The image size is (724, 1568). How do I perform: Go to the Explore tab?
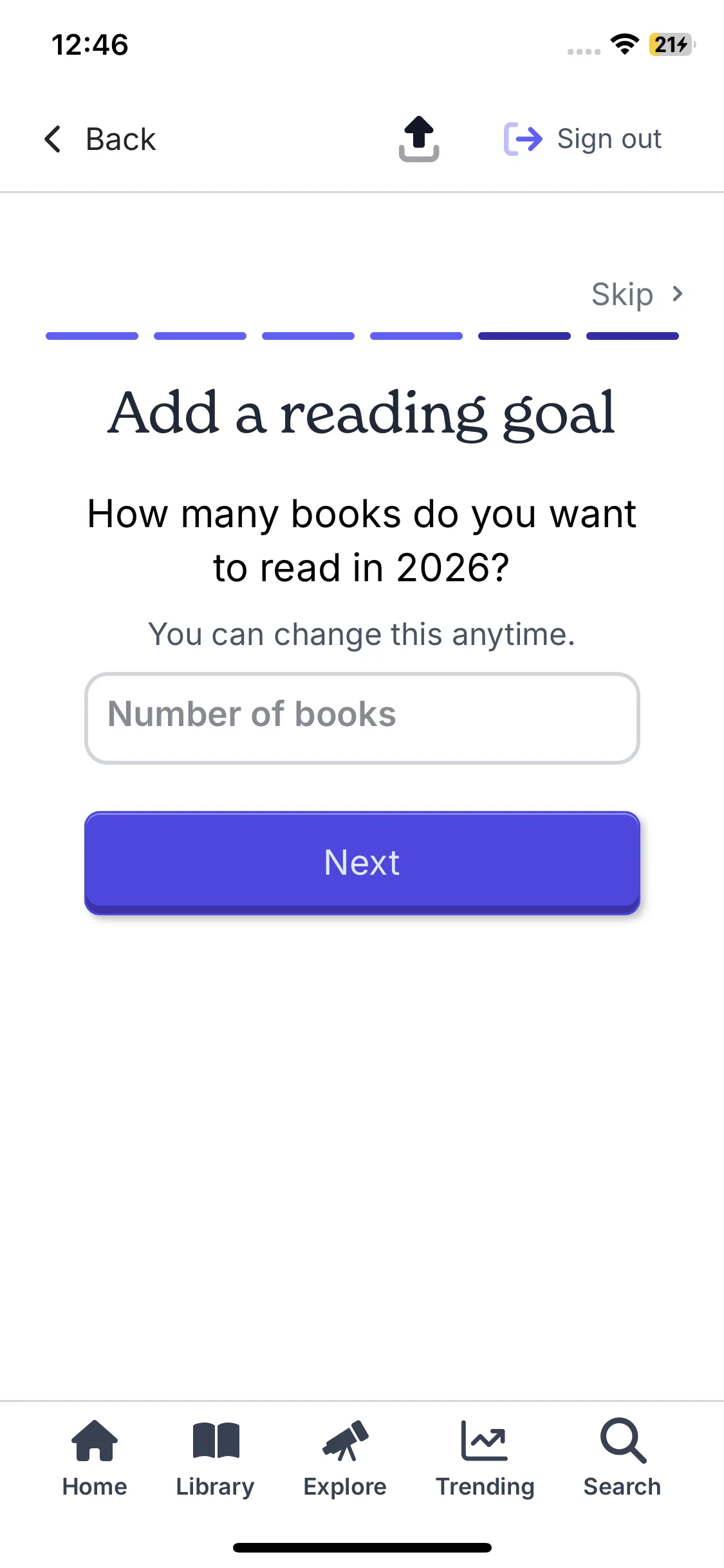point(345,1459)
